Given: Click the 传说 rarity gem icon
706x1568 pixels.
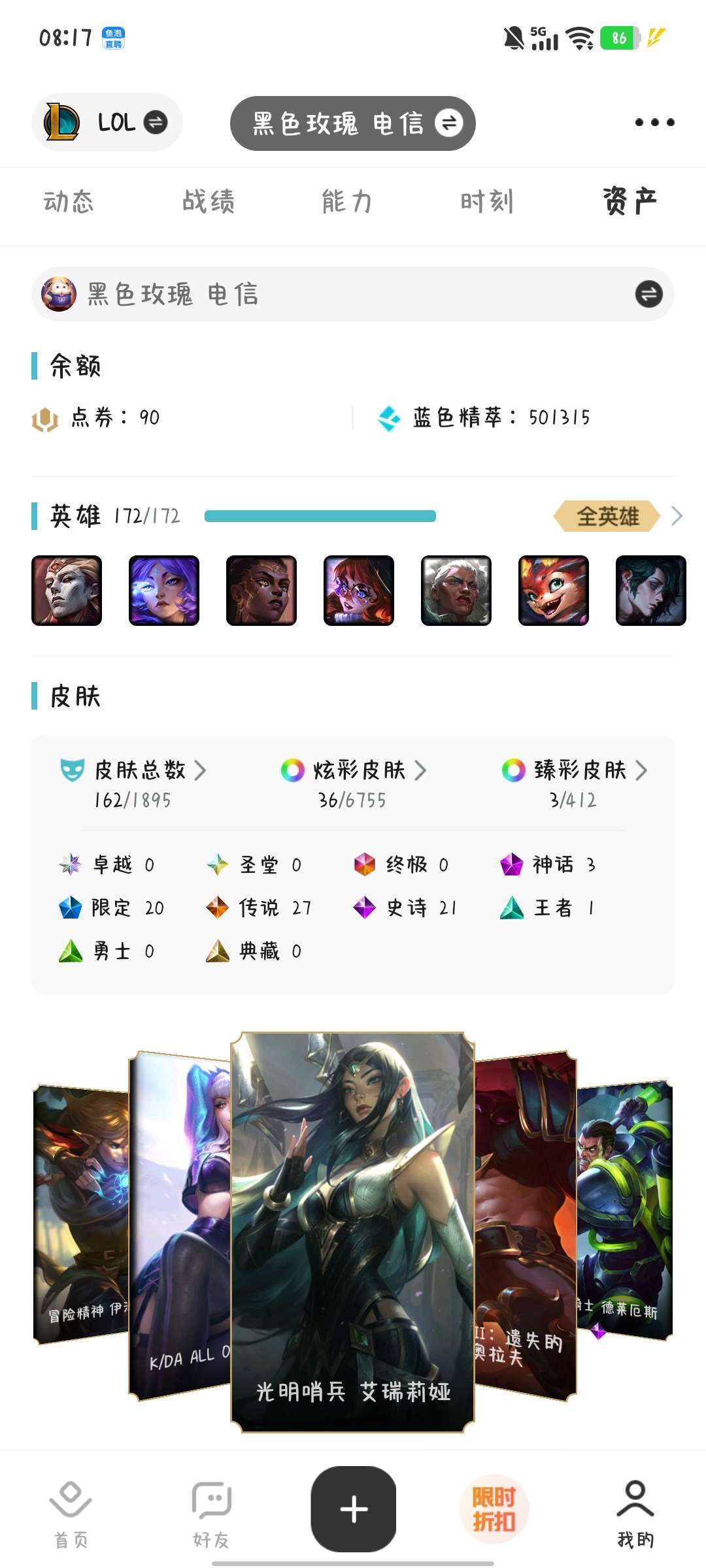Looking at the screenshot, I should pyautogui.click(x=216, y=908).
